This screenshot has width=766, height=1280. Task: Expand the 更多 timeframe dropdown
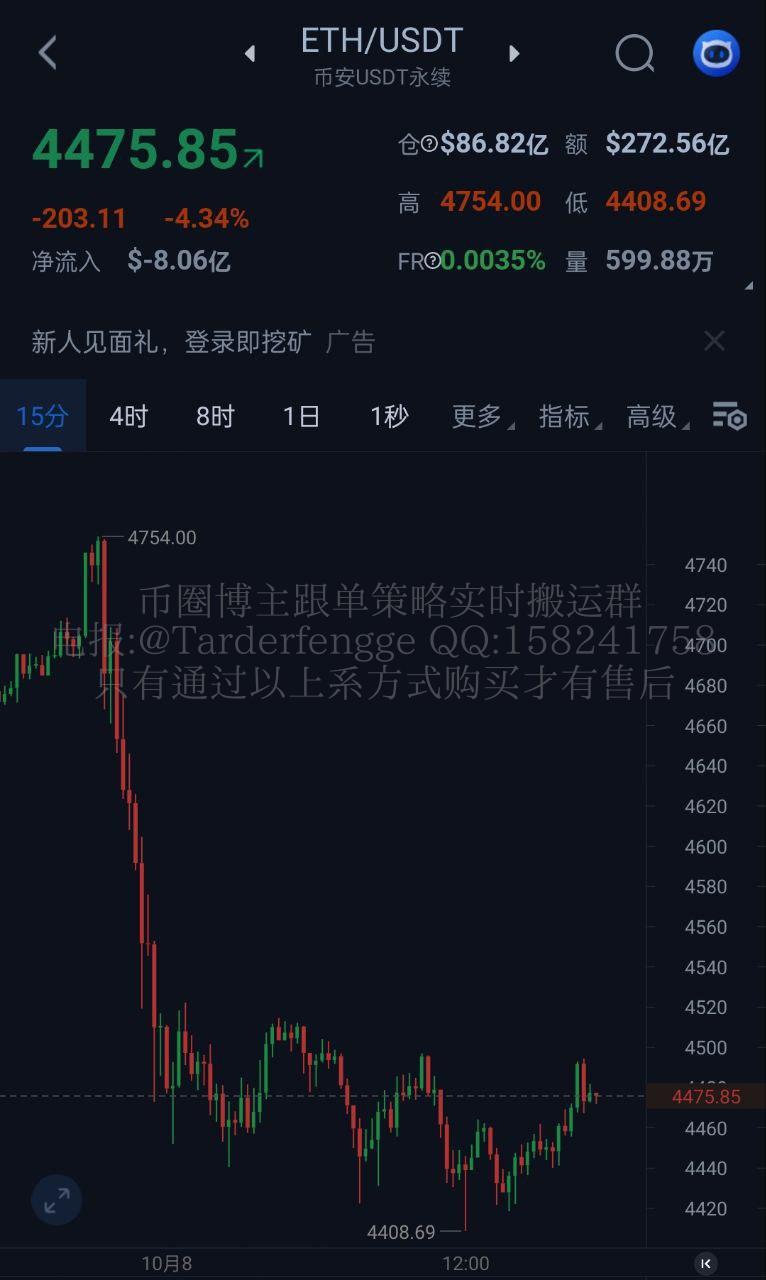pos(481,416)
